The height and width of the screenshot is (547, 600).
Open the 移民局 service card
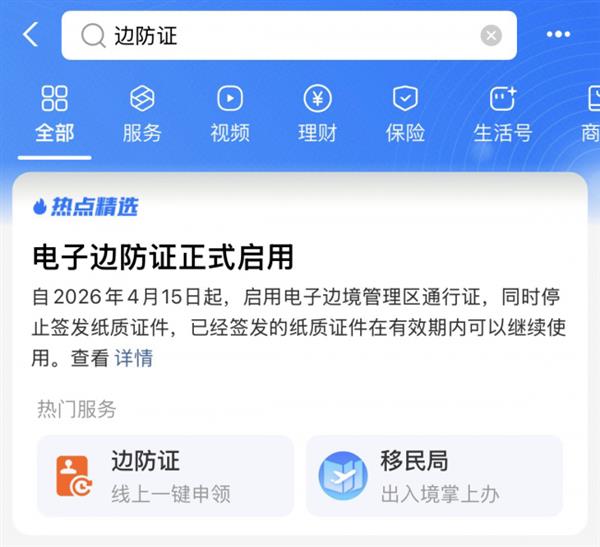point(433,476)
